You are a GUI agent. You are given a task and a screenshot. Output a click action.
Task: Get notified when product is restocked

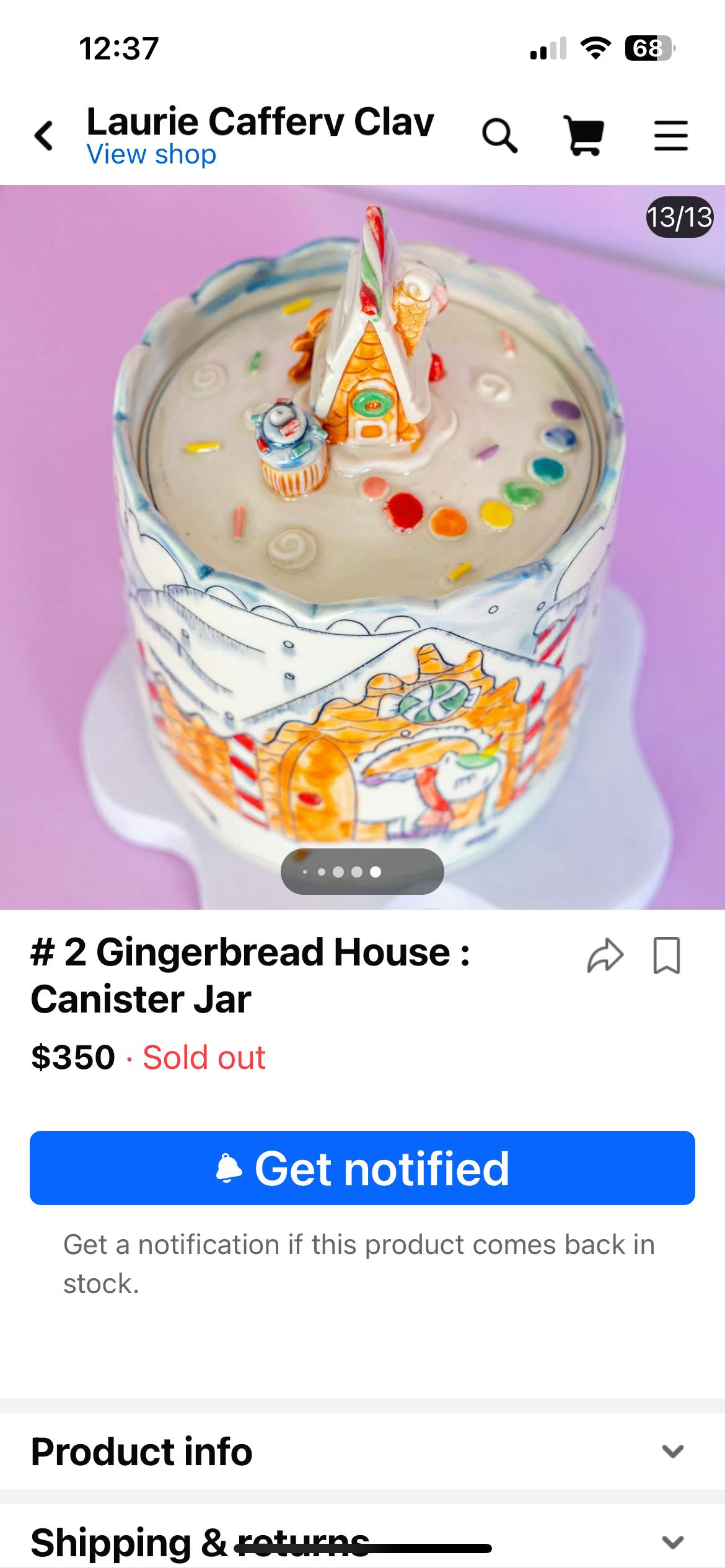coord(362,1168)
